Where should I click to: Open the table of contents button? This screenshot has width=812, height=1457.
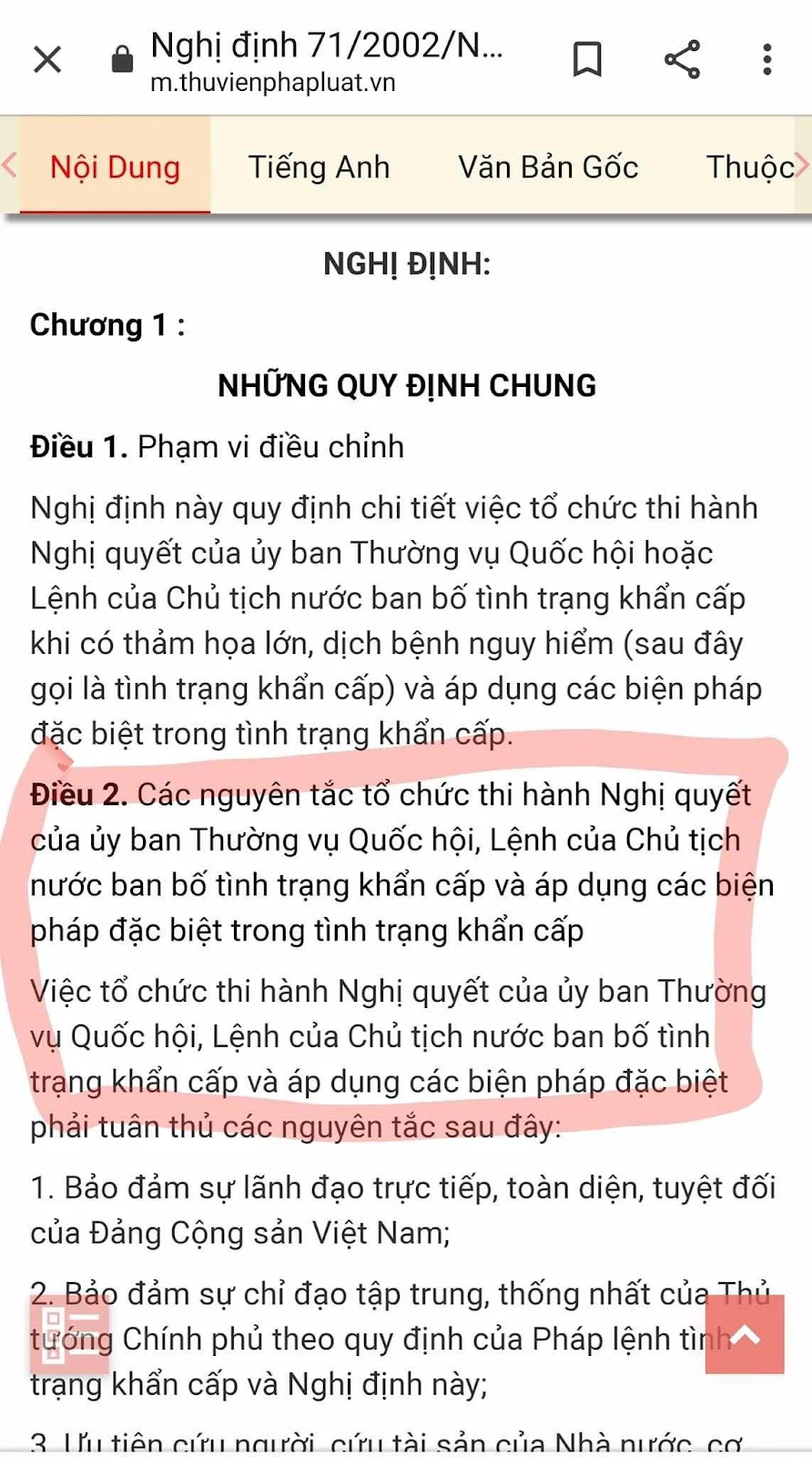pos(69,1334)
